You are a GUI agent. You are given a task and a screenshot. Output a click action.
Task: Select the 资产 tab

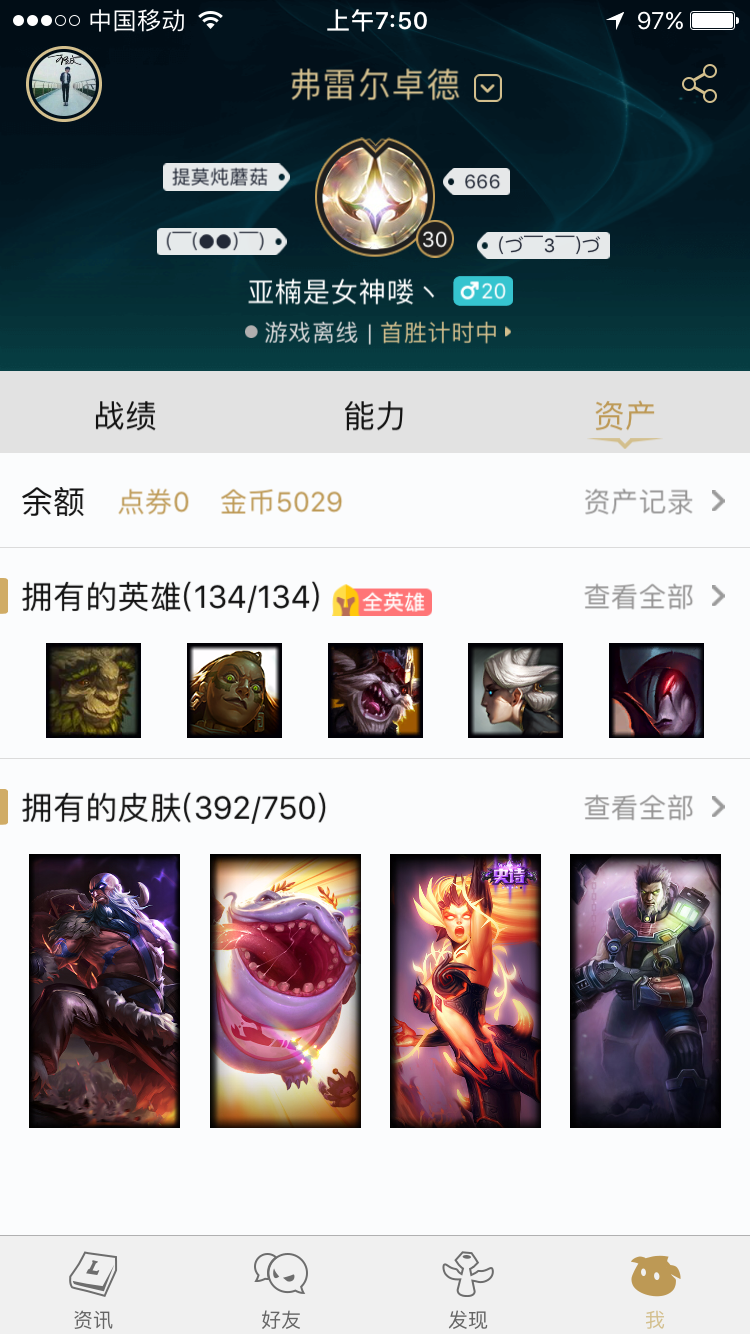tap(624, 415)
